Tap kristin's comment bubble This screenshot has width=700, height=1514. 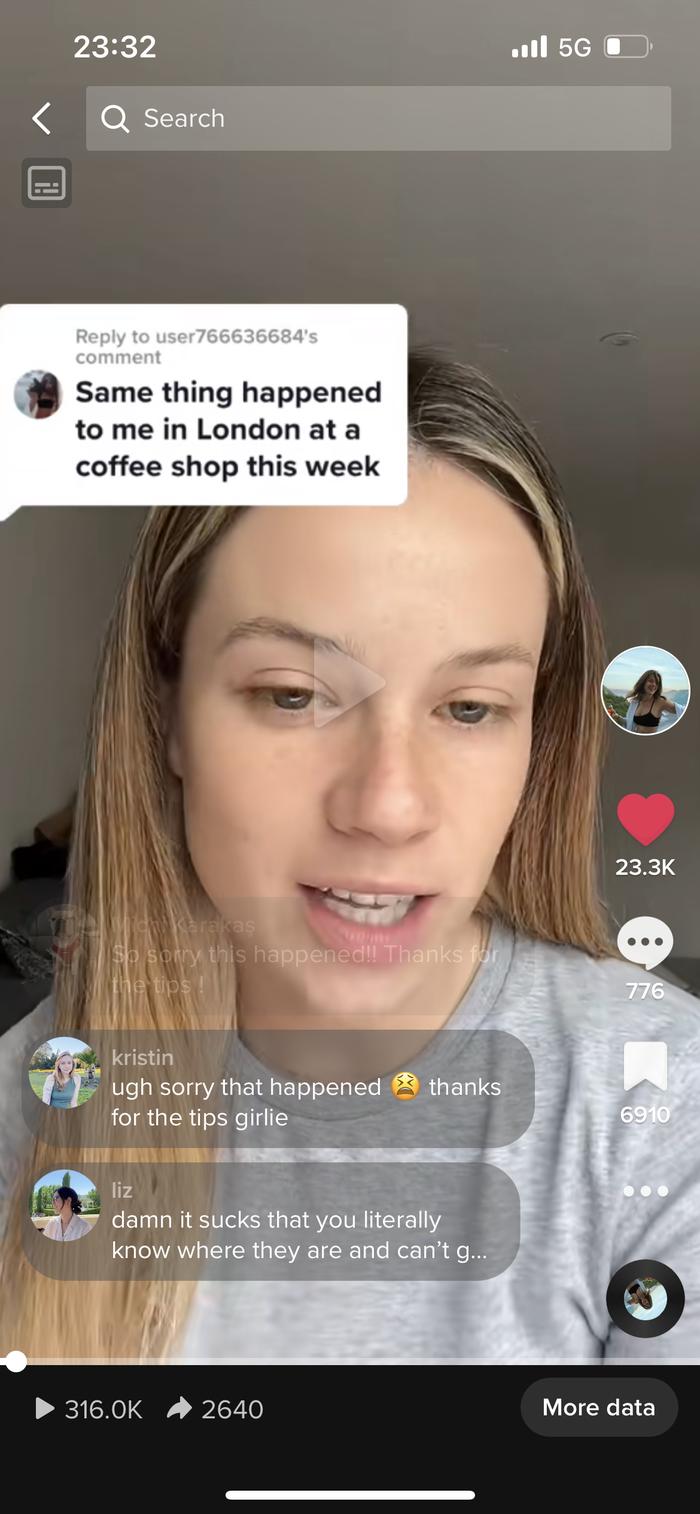278,1089
